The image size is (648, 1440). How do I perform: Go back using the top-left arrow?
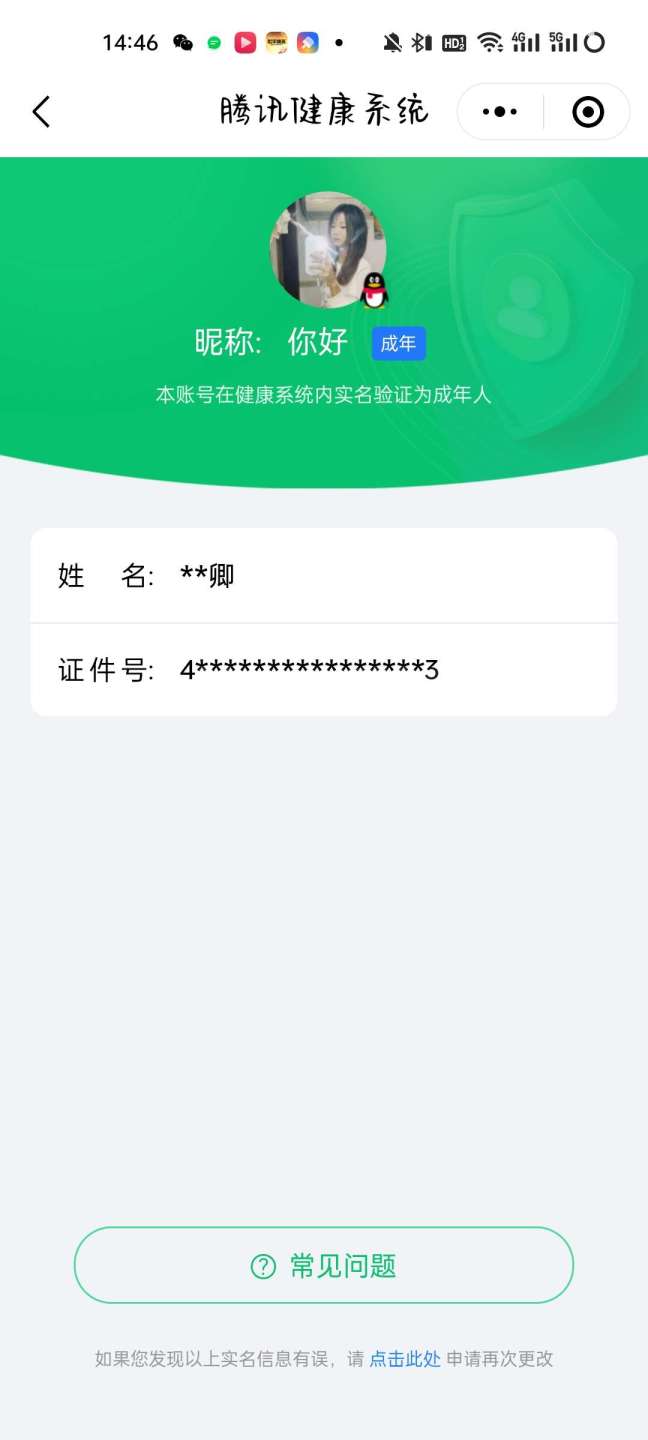click(41, 111)
